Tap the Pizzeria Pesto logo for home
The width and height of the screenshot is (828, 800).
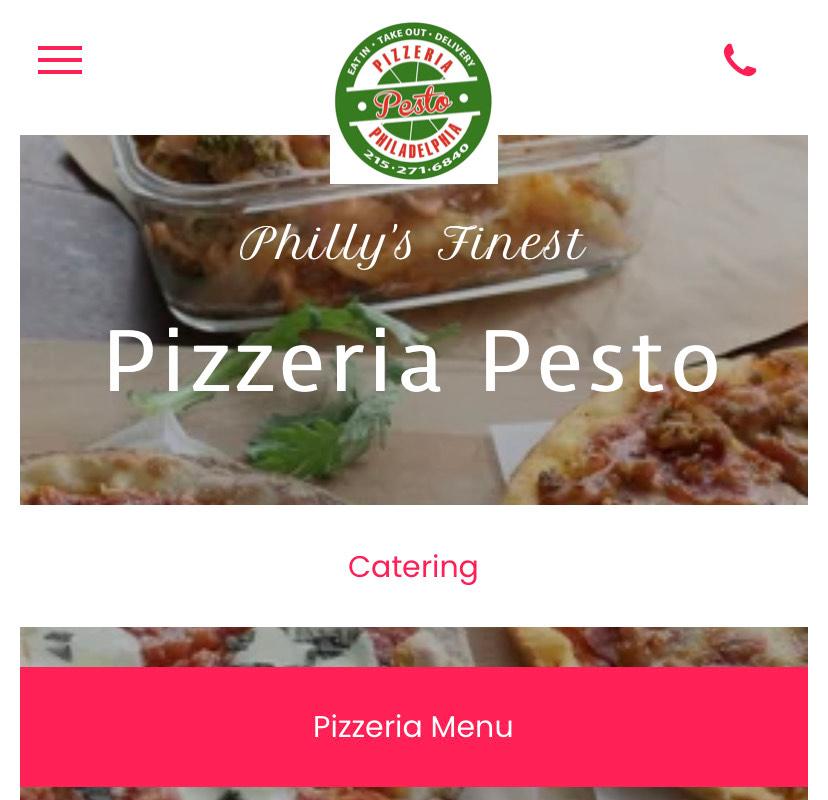pyautogui.click(x=413, y=101)
